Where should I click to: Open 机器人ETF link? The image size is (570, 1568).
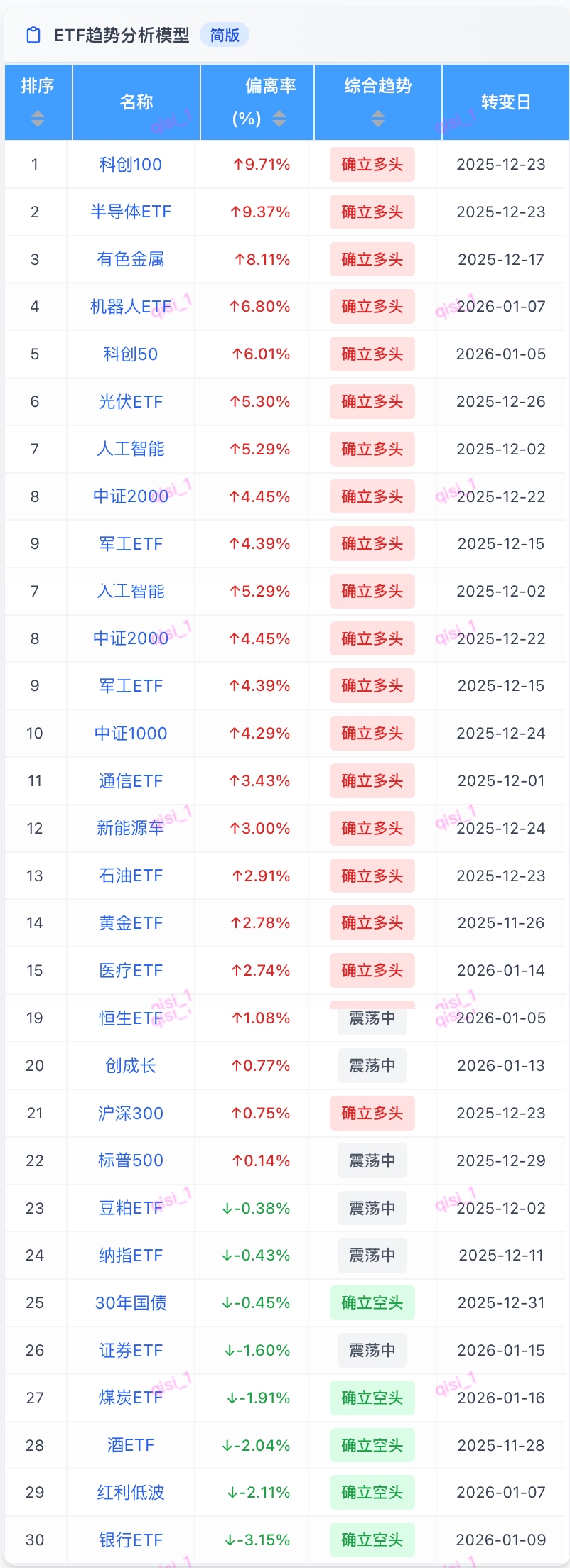pyautogui.click(x=131, y=307)
